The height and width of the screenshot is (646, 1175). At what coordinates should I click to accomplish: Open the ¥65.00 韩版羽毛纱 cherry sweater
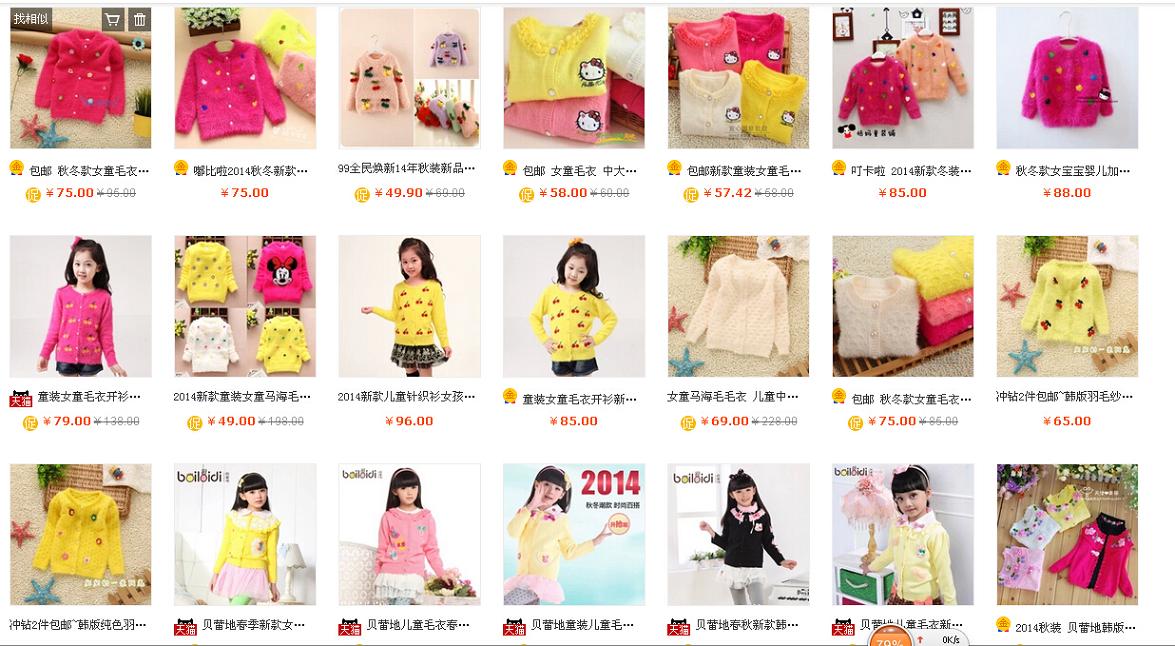pos(1067,306)
